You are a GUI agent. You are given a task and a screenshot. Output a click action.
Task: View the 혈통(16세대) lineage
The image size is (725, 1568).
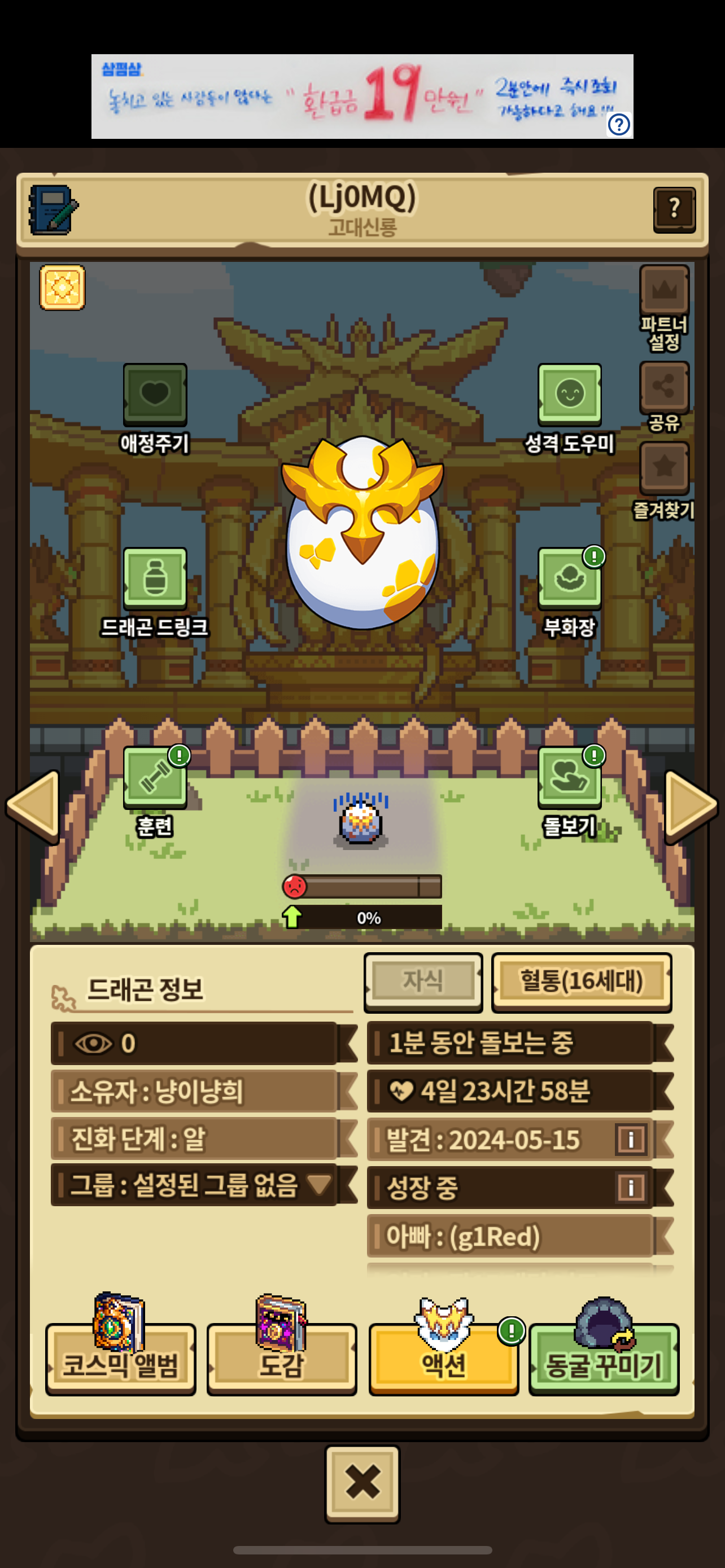tap(580, 981)
